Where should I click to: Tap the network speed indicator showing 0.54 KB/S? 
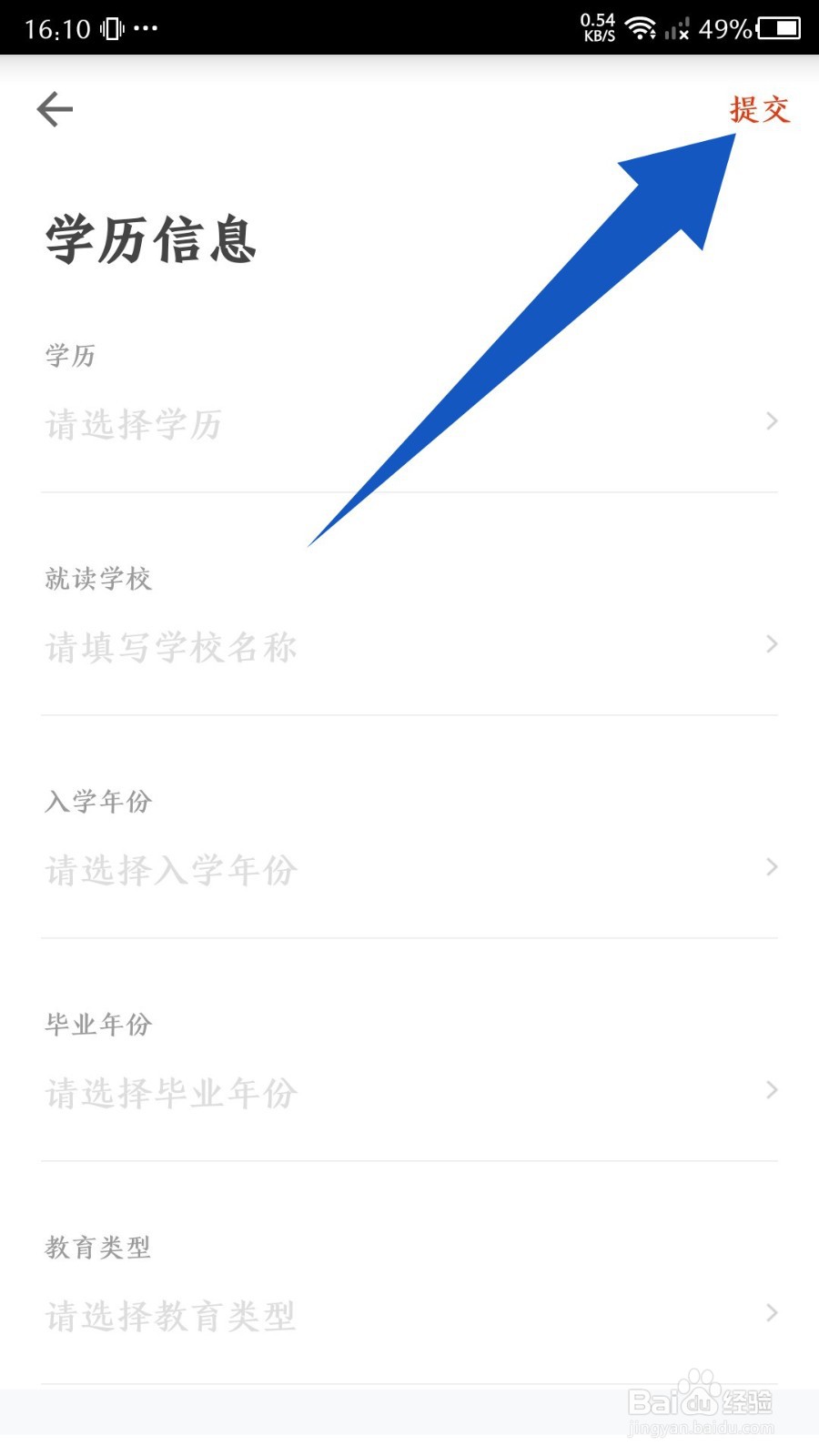click(x=598, y=26)
